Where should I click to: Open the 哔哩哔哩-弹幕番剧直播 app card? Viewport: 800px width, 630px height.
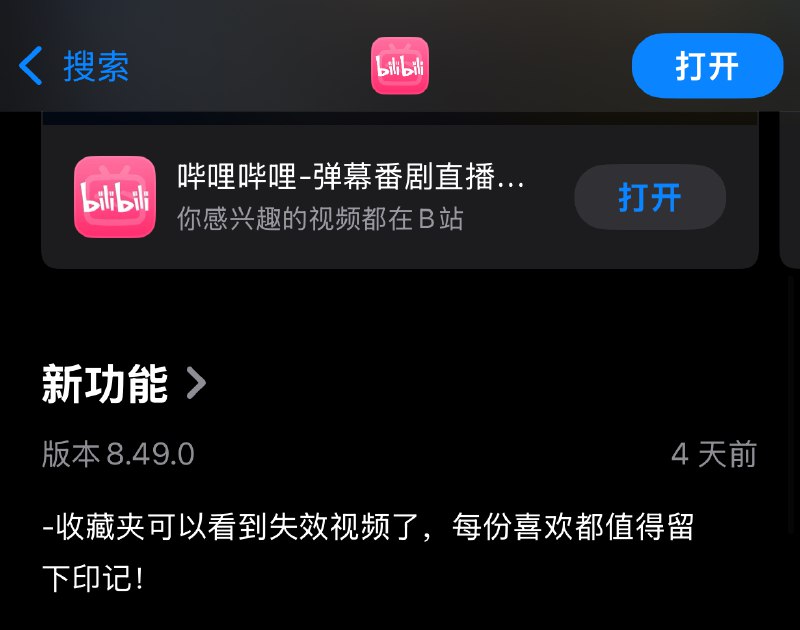[350, 197]
